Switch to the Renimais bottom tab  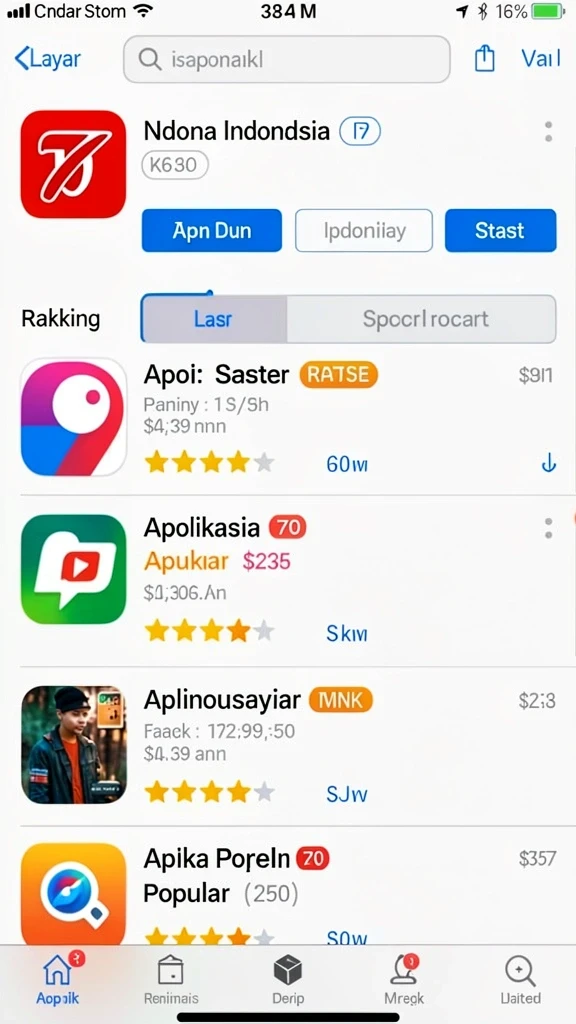(x=171, y=980)
